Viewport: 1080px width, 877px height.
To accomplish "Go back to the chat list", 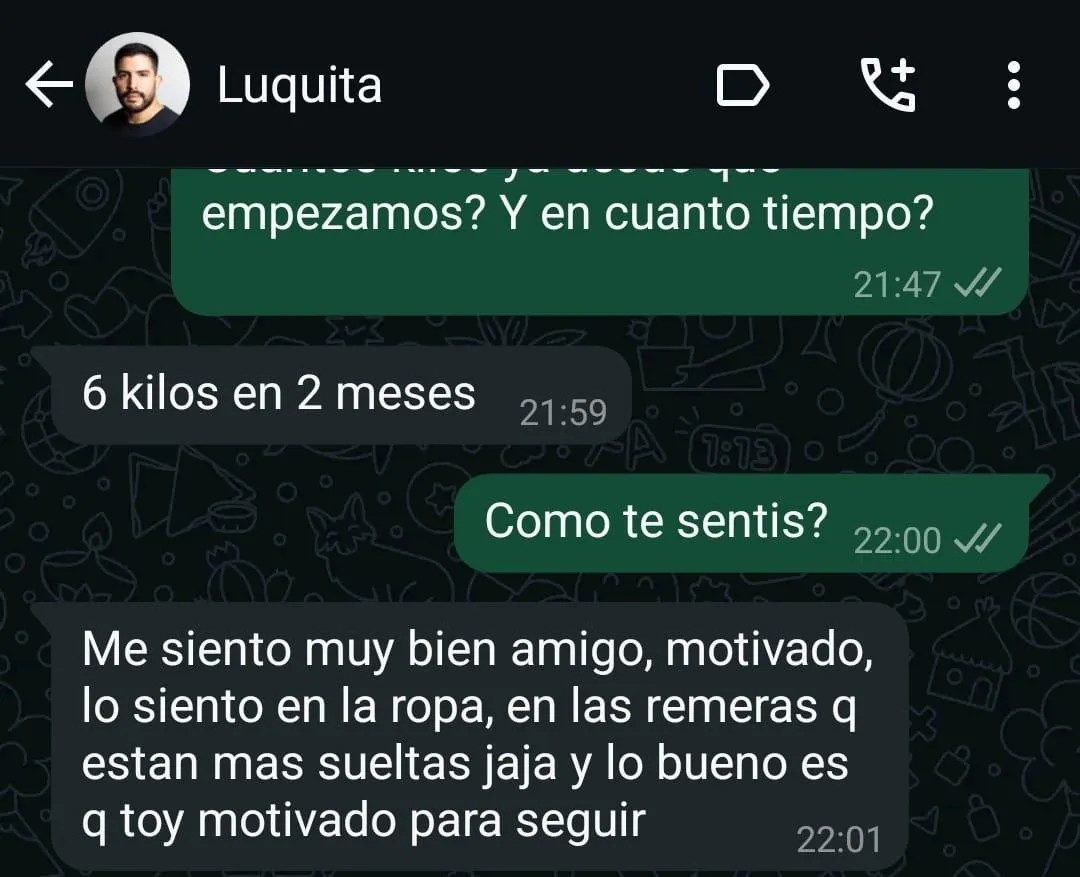I will pos(48,84).
